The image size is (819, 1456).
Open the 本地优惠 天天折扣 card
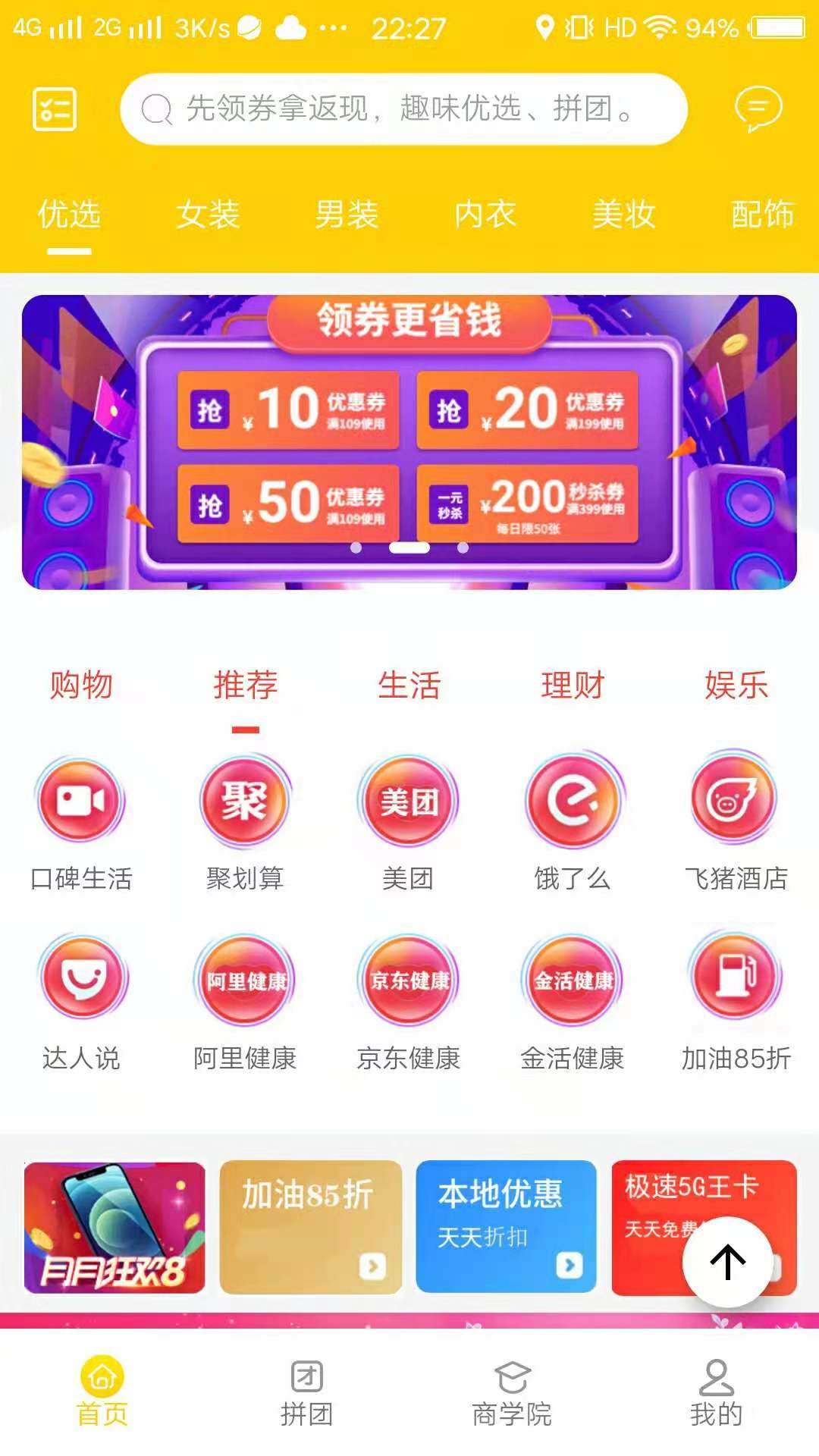(506, 1226)
